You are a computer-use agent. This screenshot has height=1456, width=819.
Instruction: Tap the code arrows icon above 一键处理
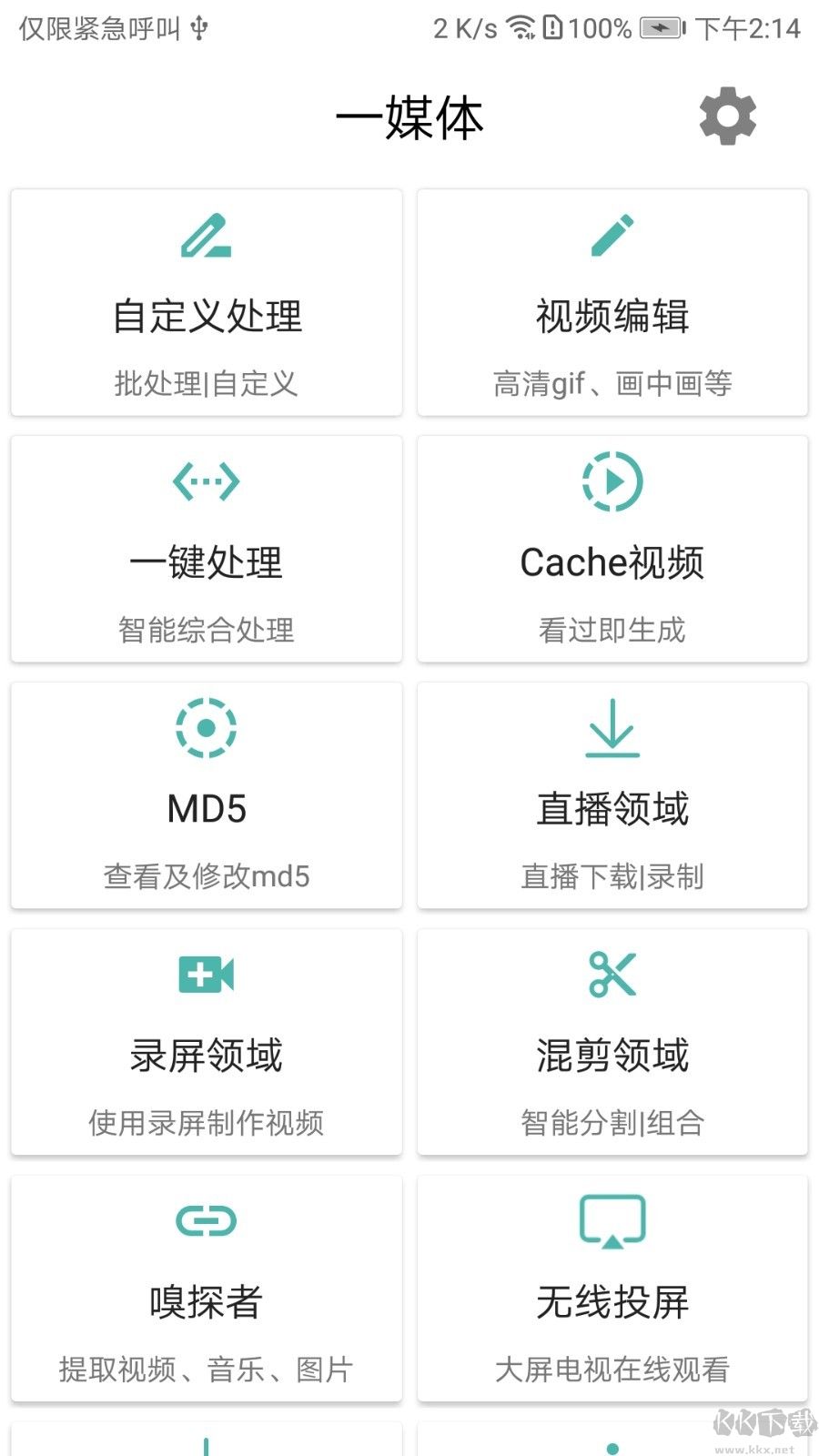pos(207,482)
